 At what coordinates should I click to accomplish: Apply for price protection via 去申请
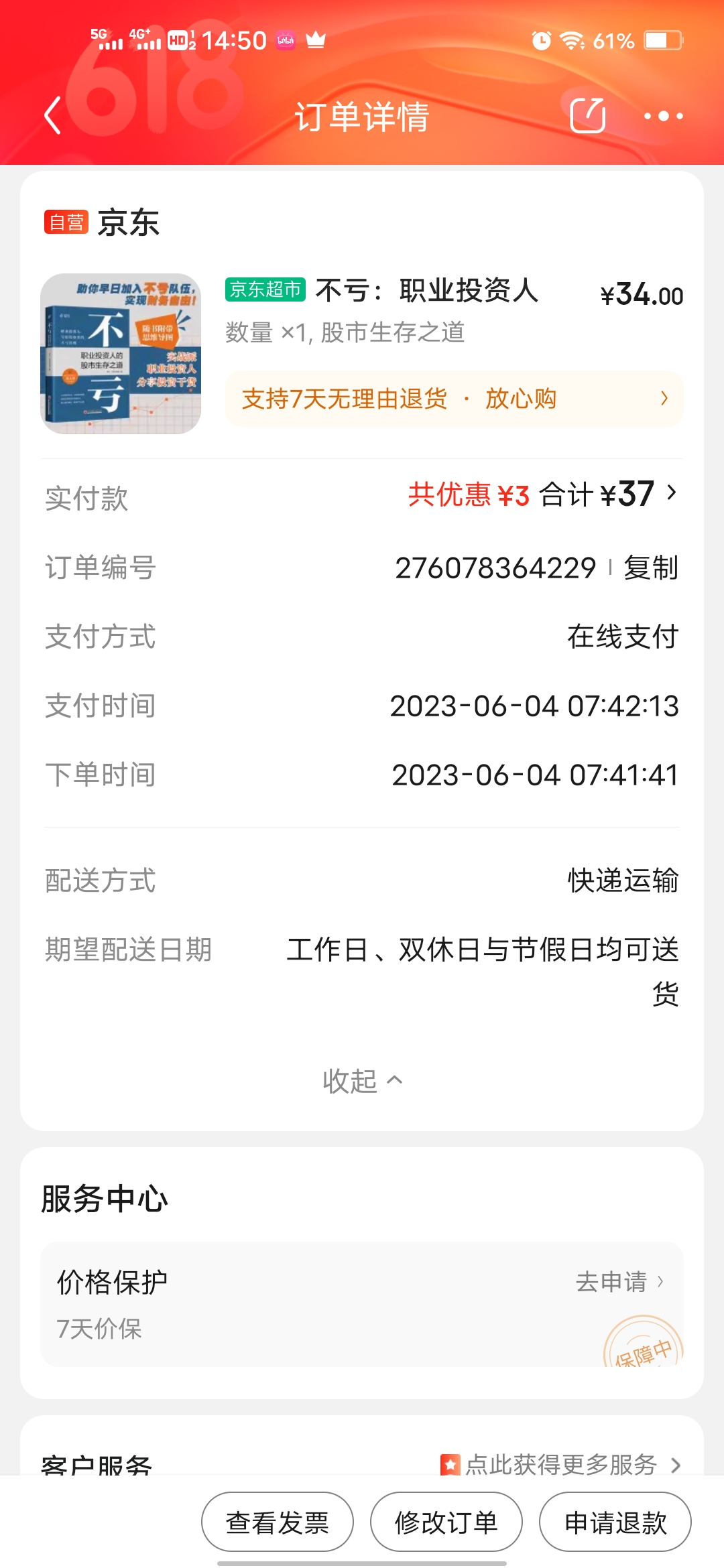point(619,1281)
